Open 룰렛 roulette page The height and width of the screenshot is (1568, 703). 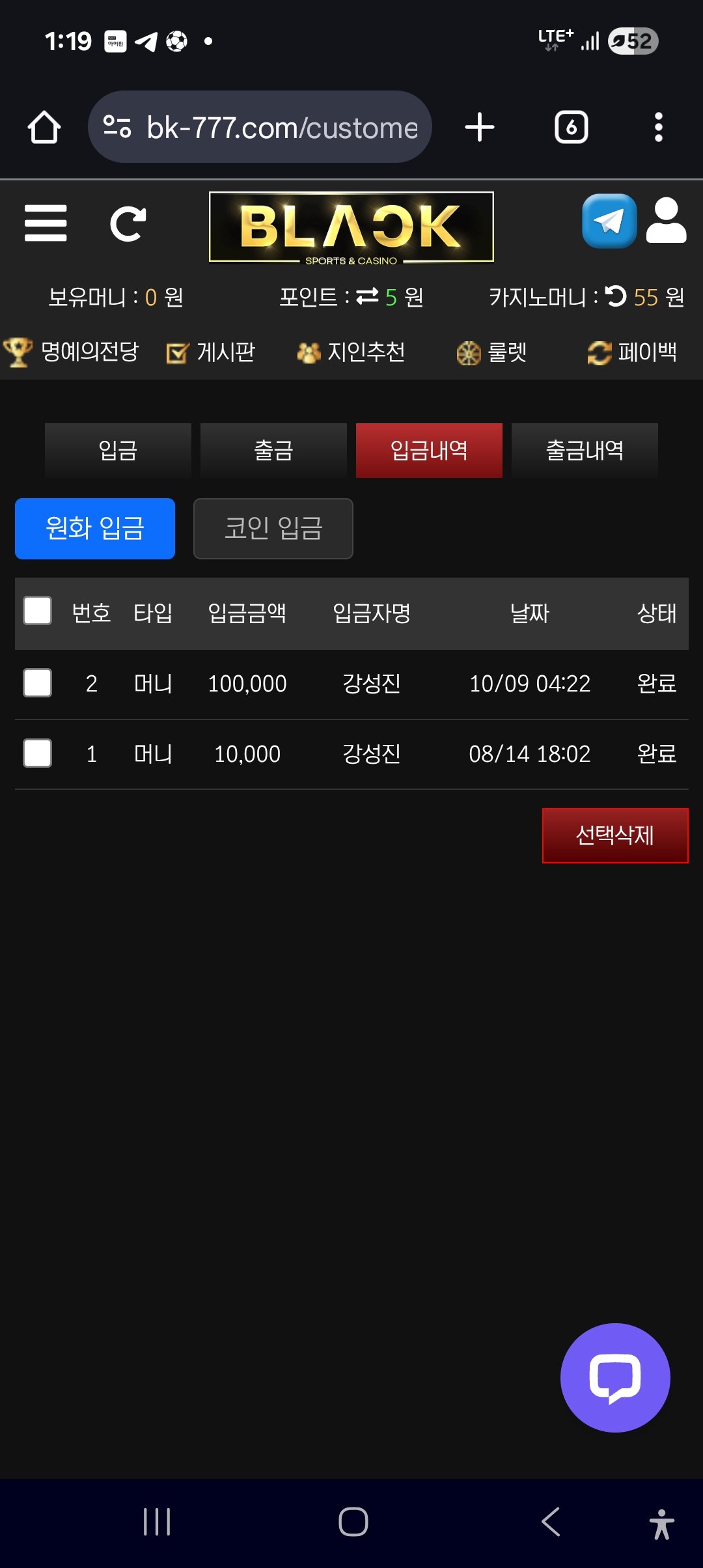point(492,352)
